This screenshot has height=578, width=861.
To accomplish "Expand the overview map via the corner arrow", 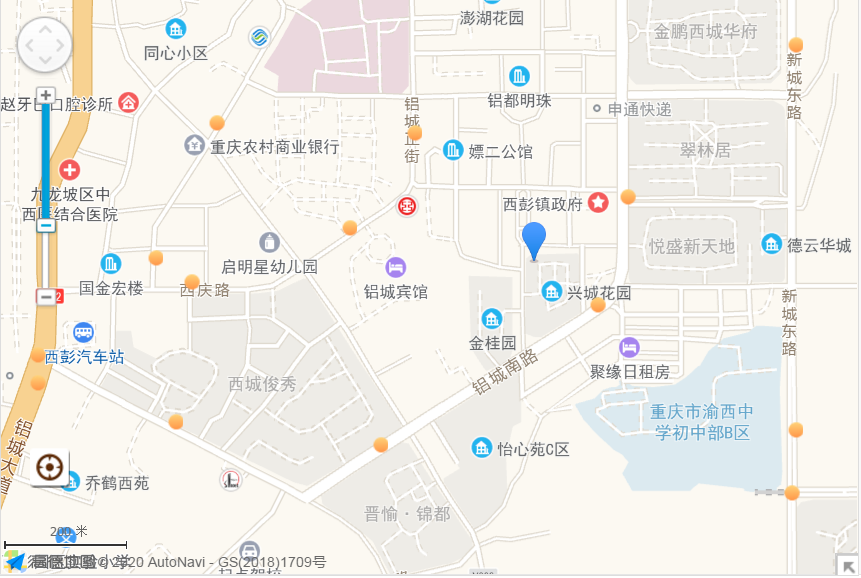I will 849,566.
